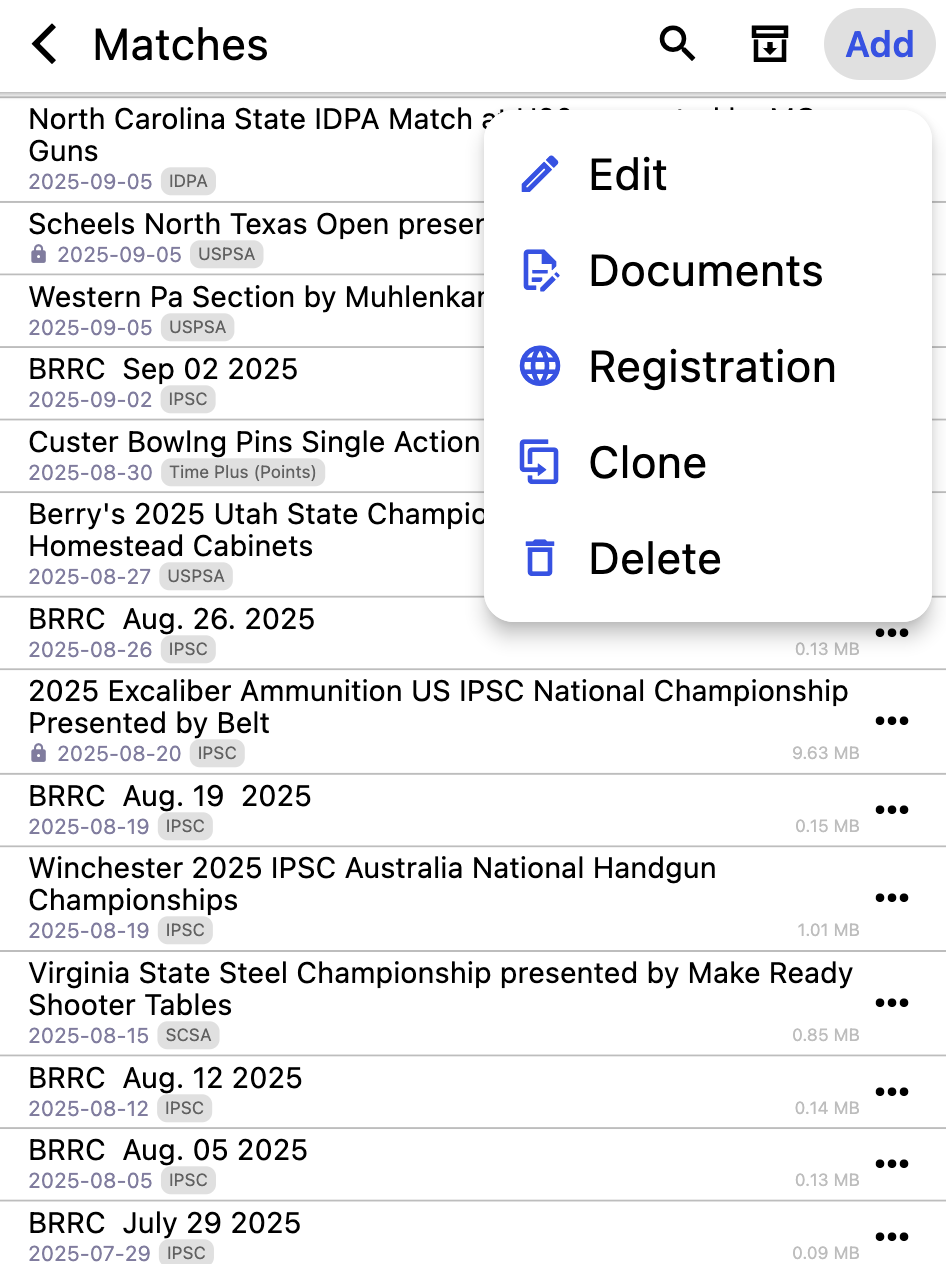Open the archive/import box icon

(769, 45)
